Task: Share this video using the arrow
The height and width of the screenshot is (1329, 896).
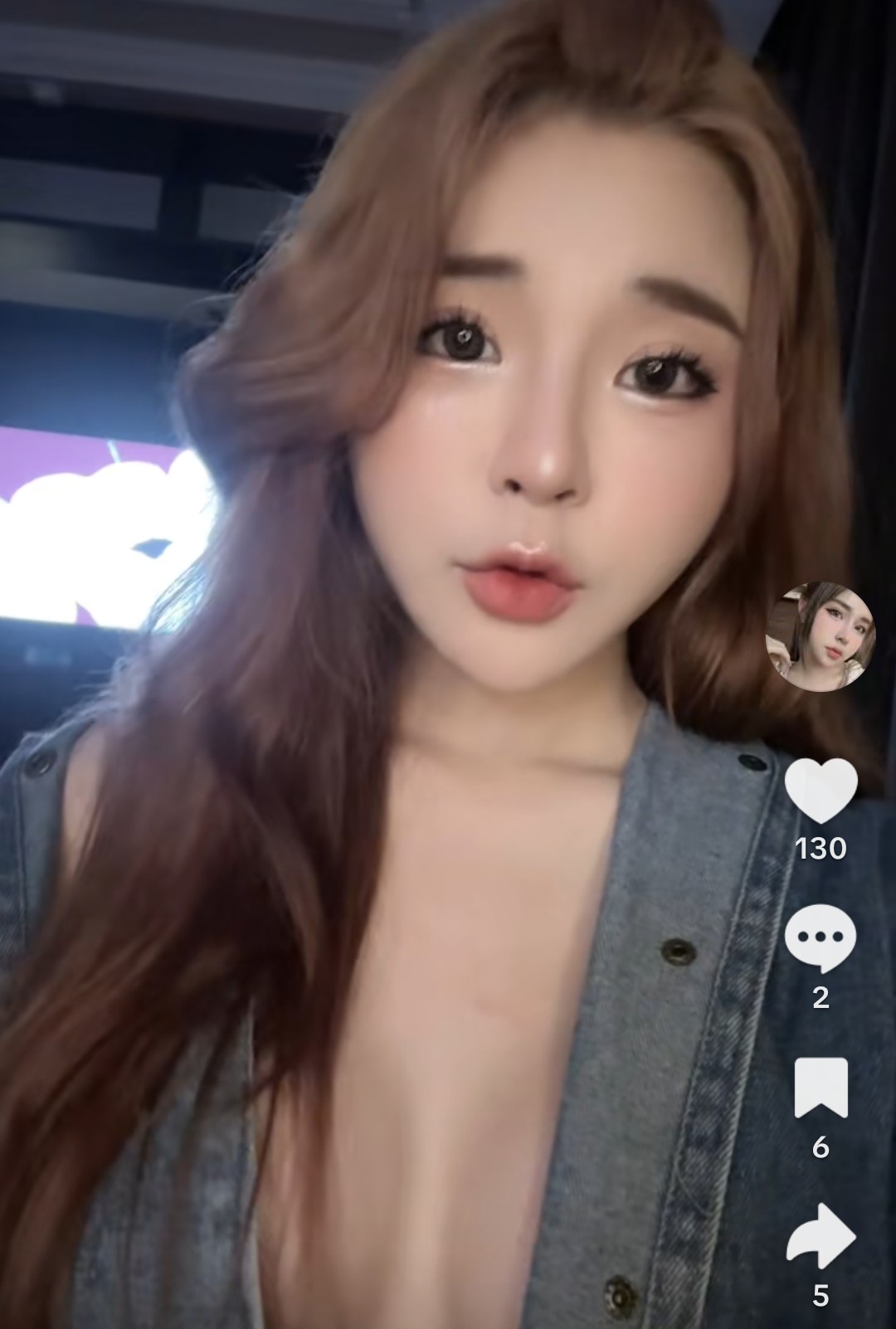Action: [x=821, y=1237]
